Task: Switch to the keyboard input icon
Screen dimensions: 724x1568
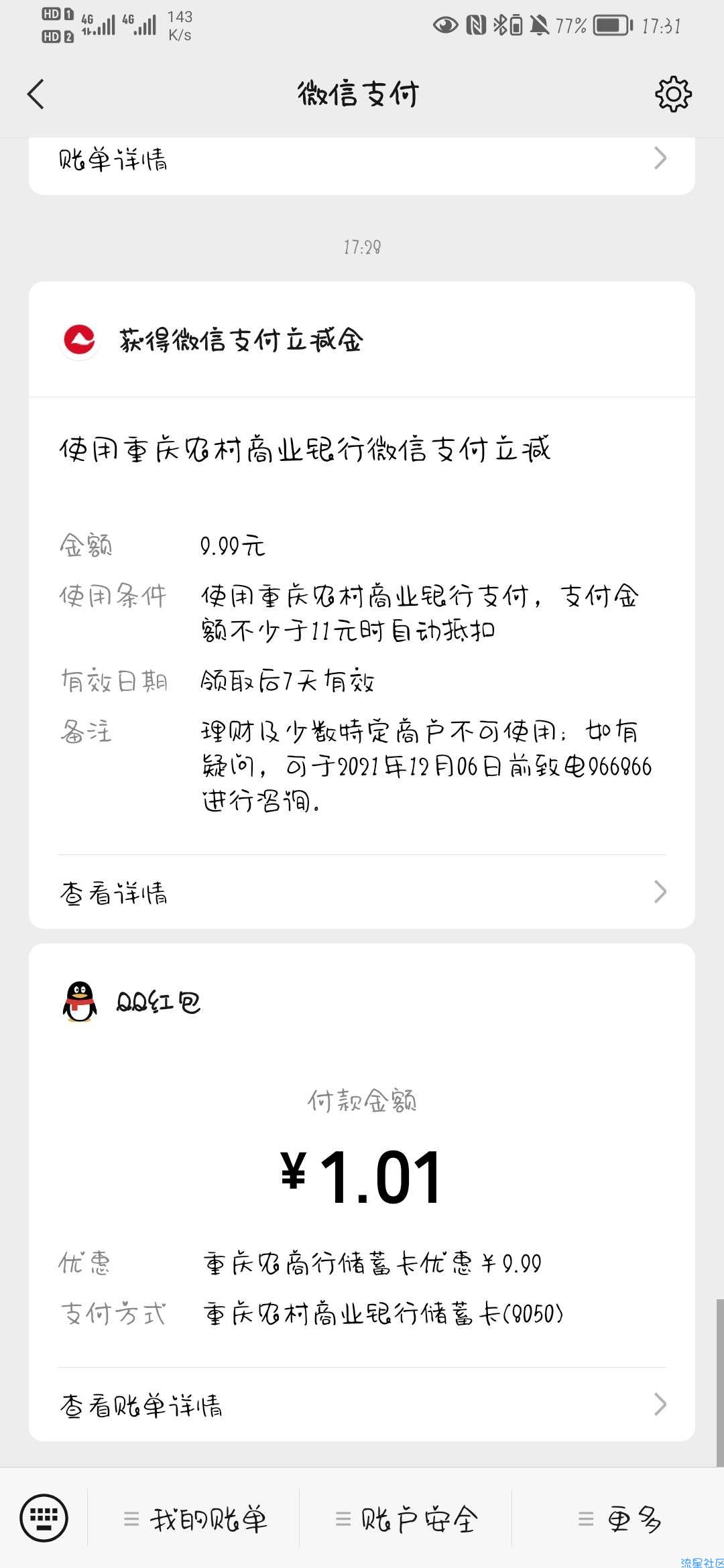Action: 44,1518
